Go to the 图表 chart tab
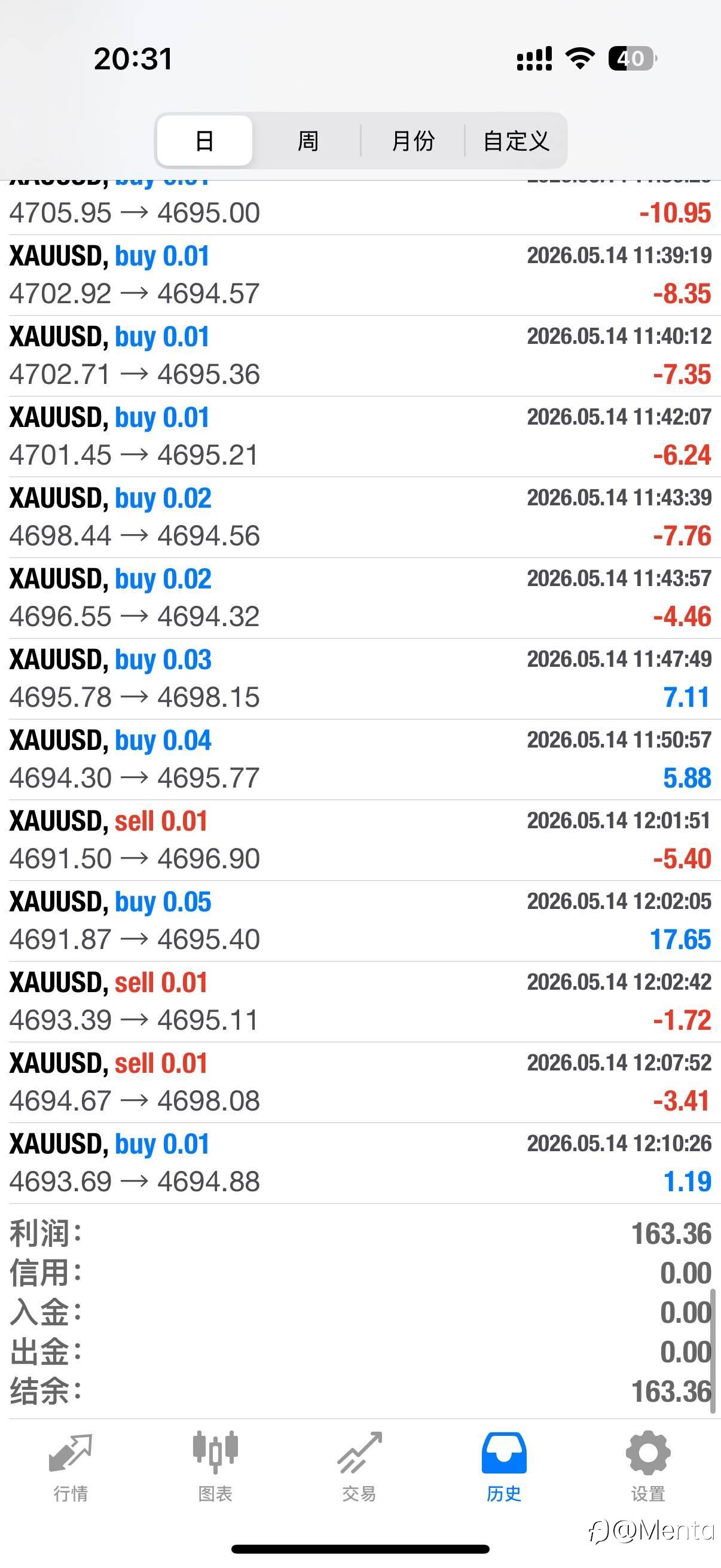Viewport: 721px width, 1568px height. (x=215, y=1467)
